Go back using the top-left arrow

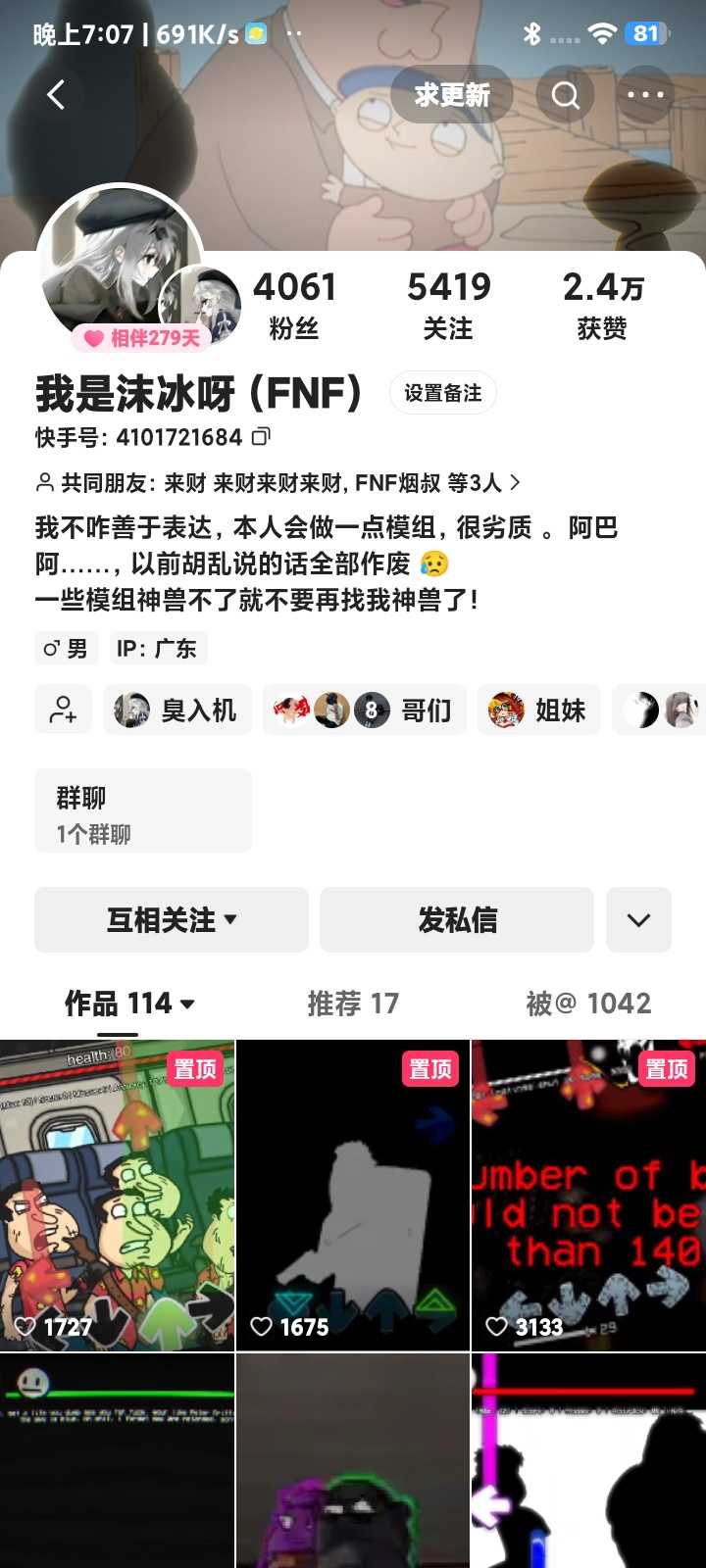pyautogui.click(x=56, y=95)
